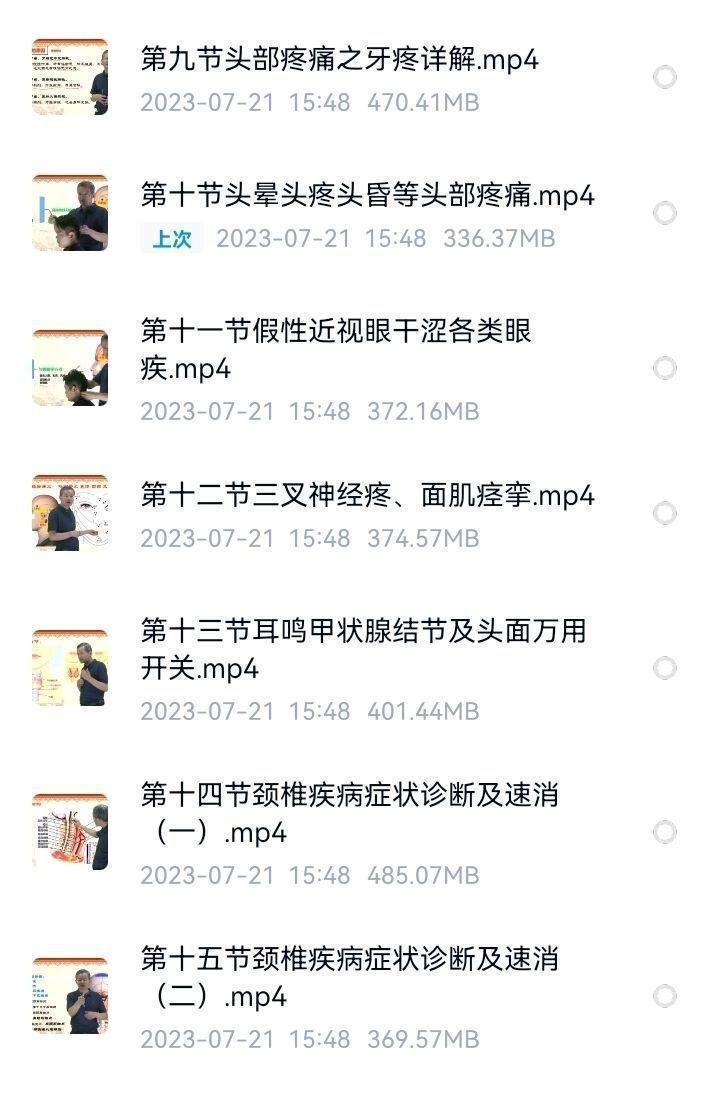Mark 第十二节三叉神经疼 file as selected
Viewport: 720px width, 1093px height.
click(x=665, y=513)
